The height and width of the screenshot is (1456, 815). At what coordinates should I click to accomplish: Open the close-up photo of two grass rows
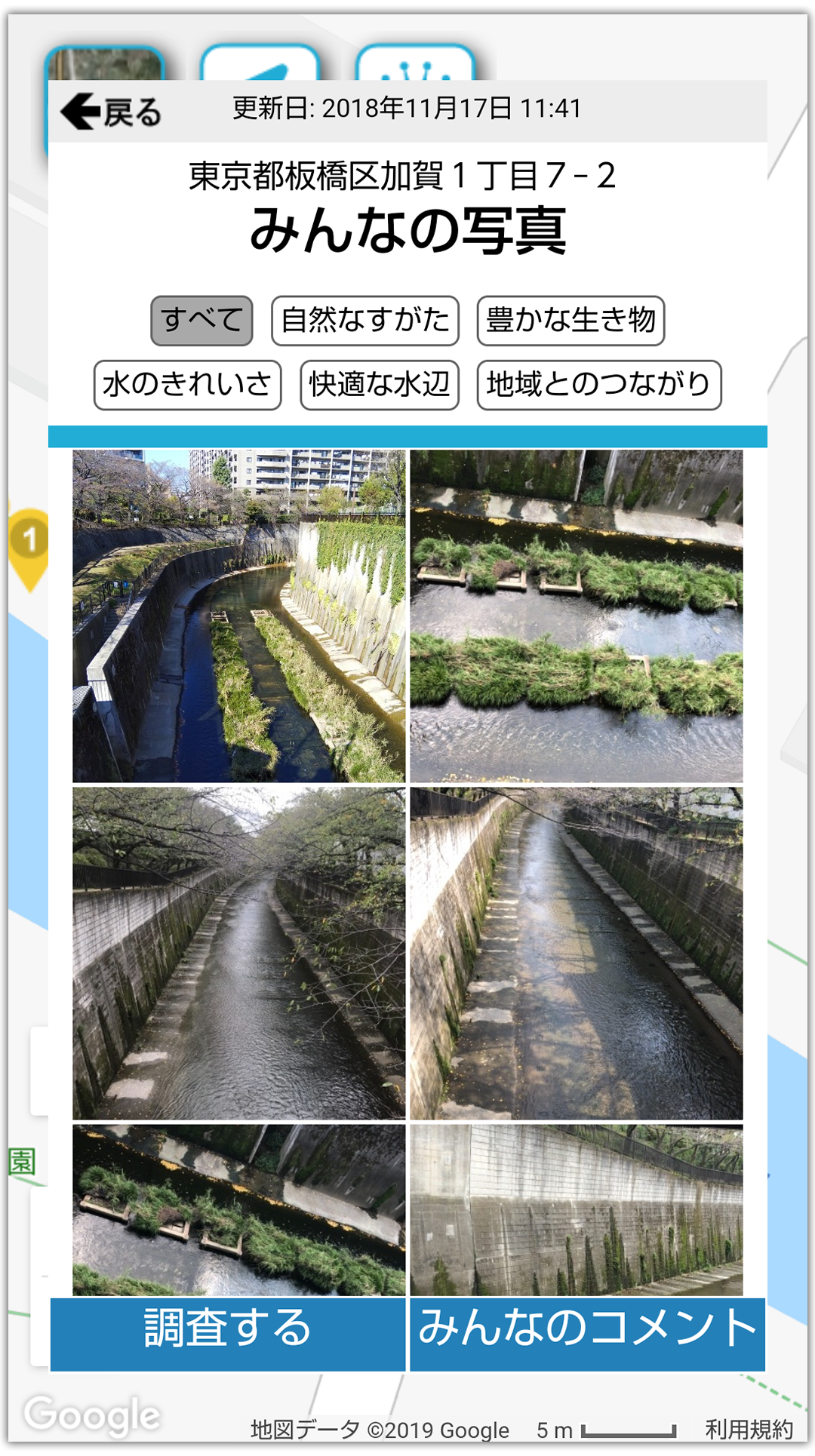coord(577,616)
